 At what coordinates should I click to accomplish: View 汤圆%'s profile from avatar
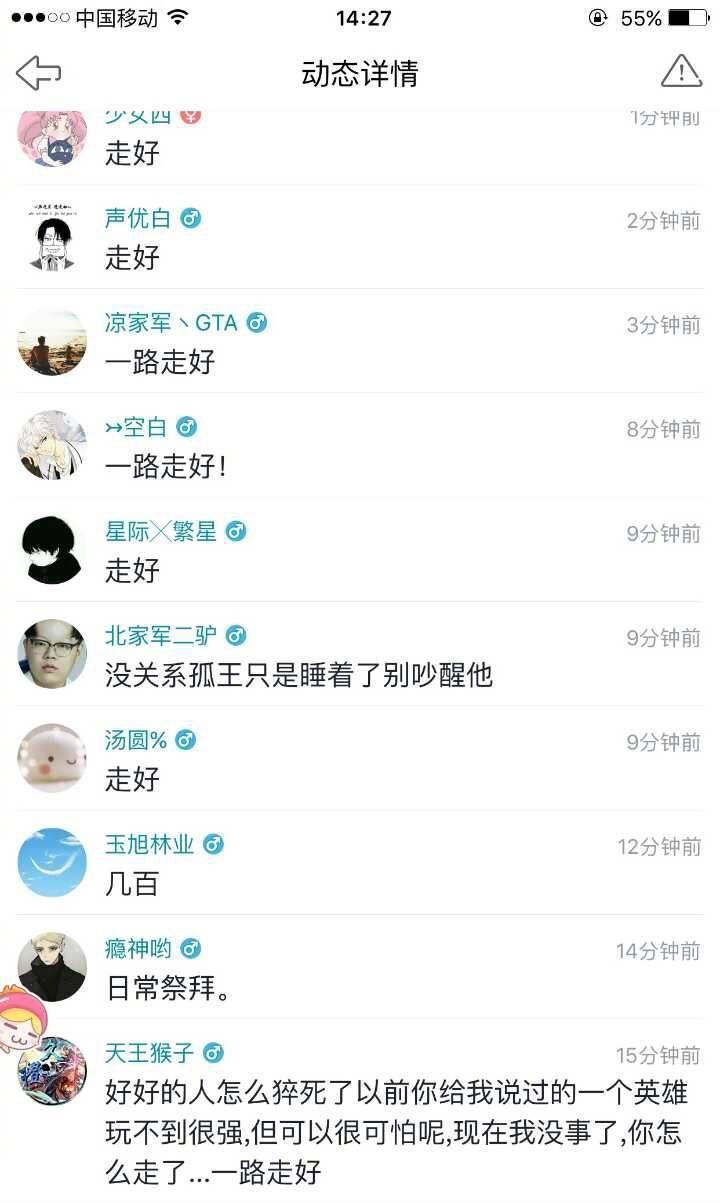coord(52,758)
